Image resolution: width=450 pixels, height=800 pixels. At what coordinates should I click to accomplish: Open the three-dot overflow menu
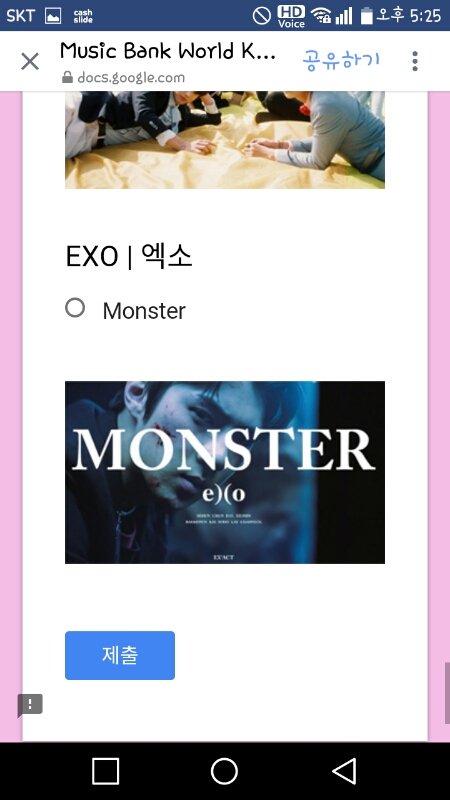coord(415,61)
